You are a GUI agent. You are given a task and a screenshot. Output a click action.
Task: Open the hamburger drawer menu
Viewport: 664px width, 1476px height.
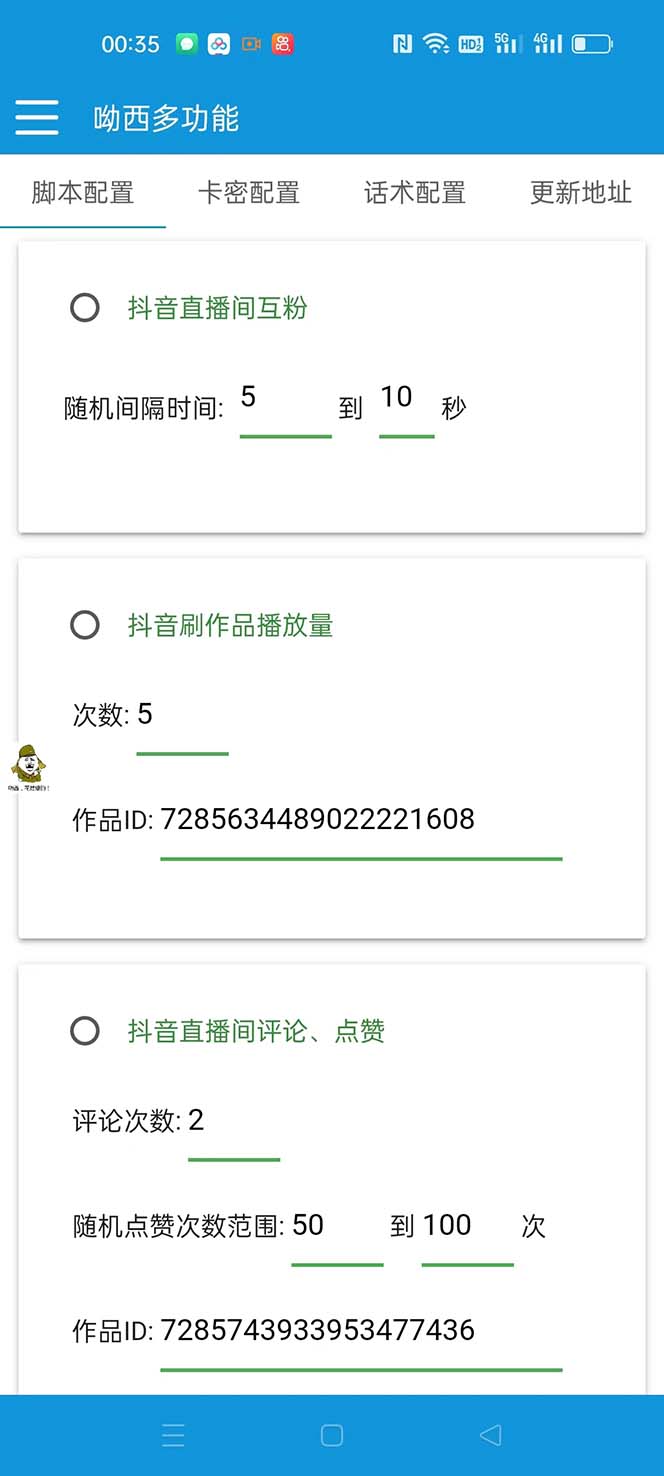click(37, 118)
